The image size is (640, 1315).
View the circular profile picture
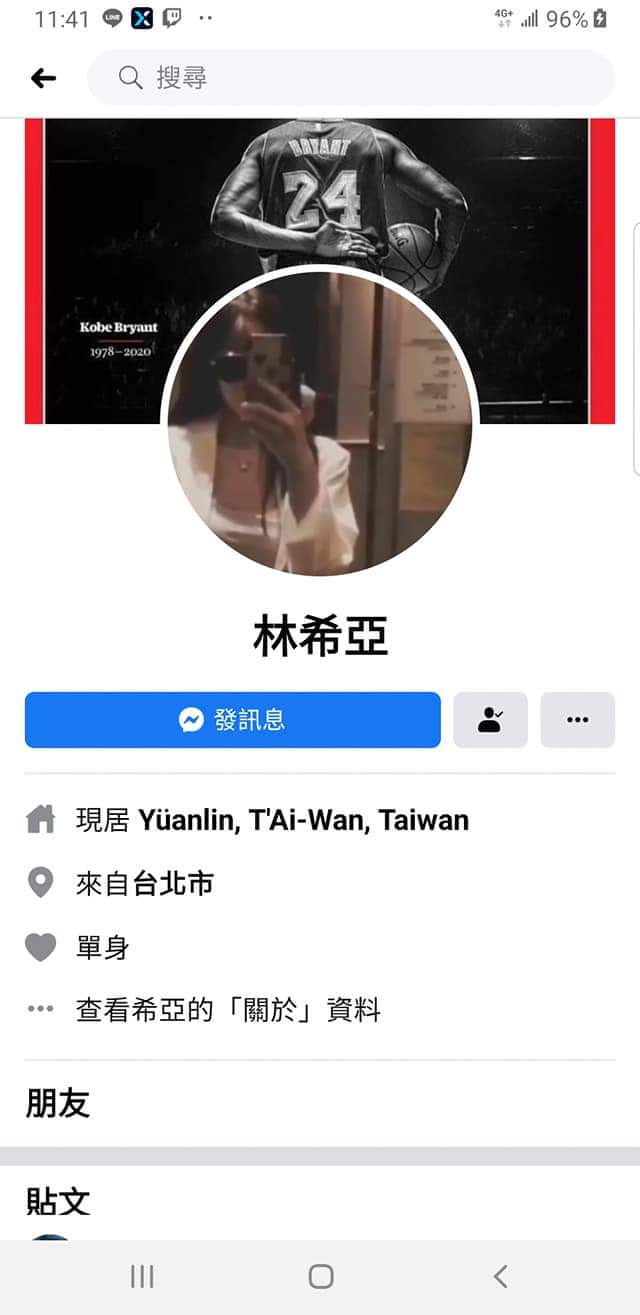coord(320,424)
